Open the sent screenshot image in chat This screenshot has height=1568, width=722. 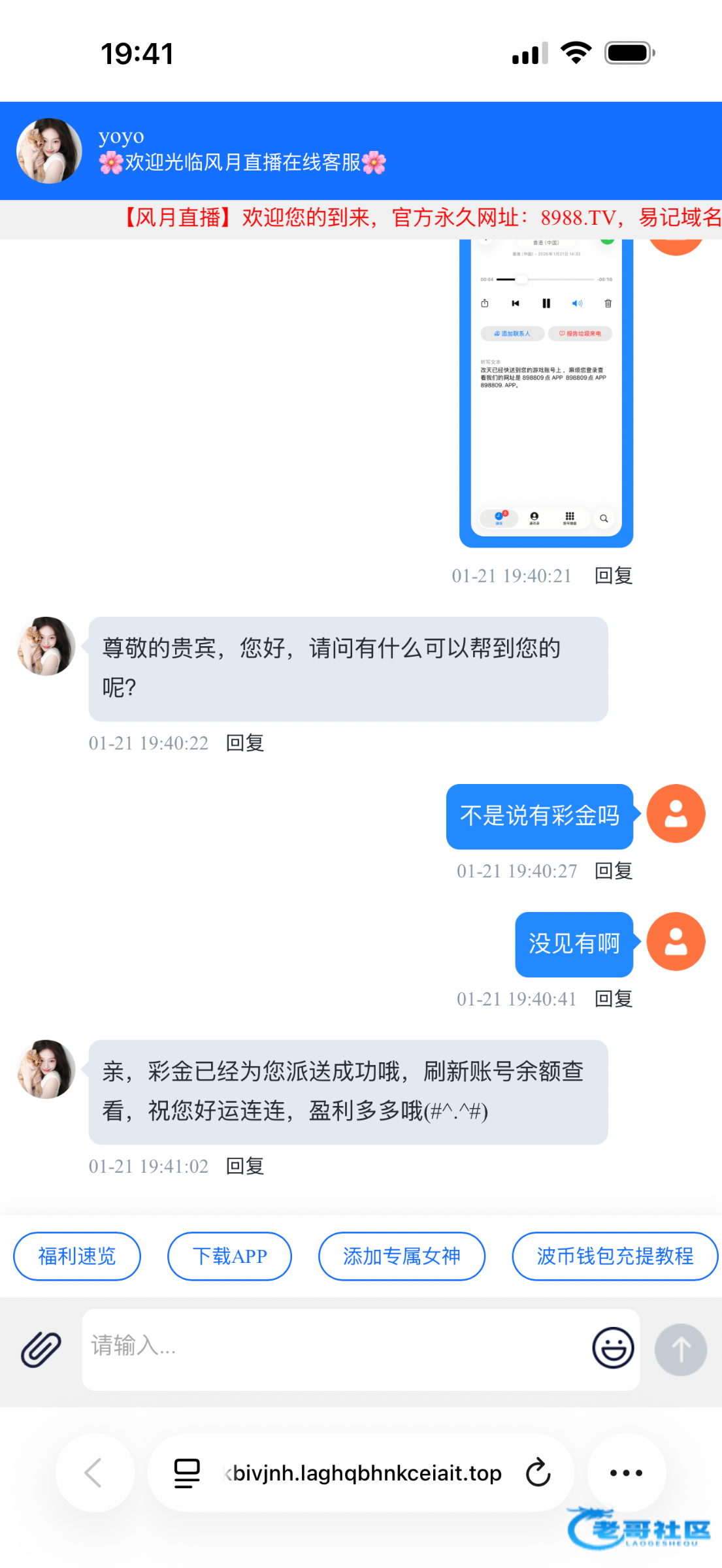pos(546,392)
